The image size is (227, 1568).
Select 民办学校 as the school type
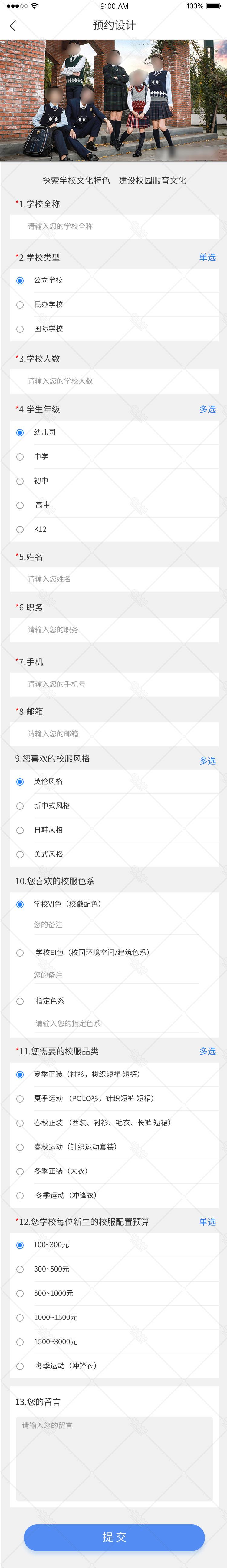tap(20, 305)
